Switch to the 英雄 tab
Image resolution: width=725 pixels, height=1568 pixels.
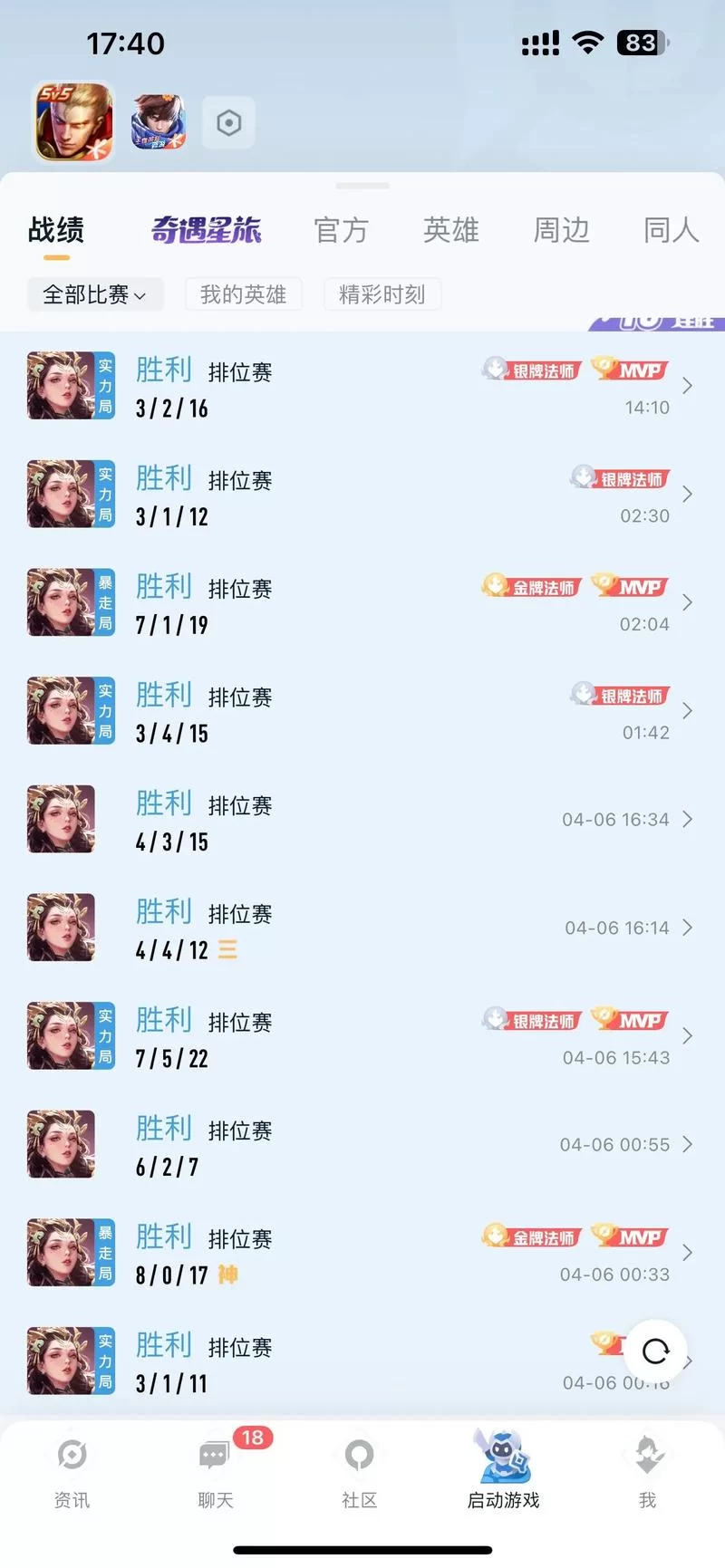tap(450, 230)
